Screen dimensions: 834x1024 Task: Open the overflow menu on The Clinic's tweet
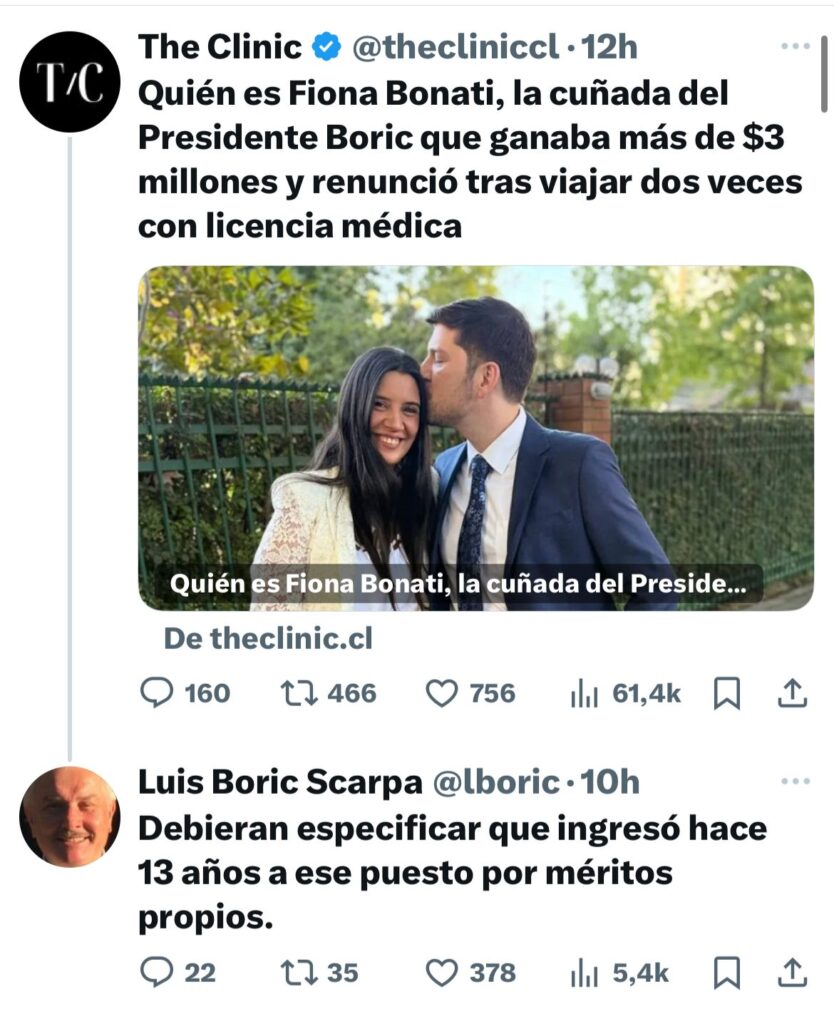point(795,47)
